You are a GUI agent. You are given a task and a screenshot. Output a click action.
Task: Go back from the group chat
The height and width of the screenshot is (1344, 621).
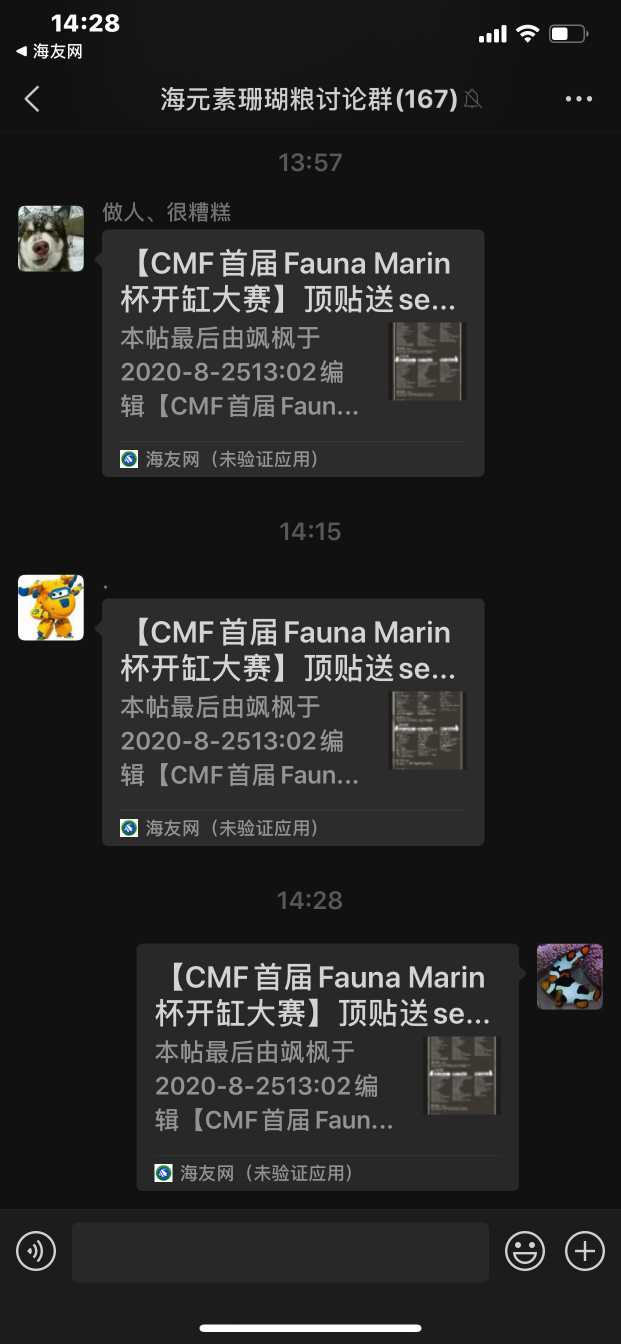pyautogui.click(x=32, y=99)
